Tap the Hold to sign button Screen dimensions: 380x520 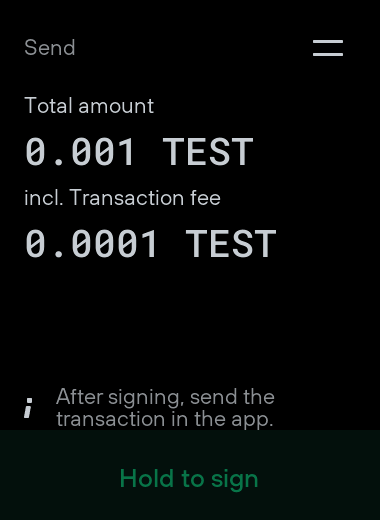click(x=190, y=475)
